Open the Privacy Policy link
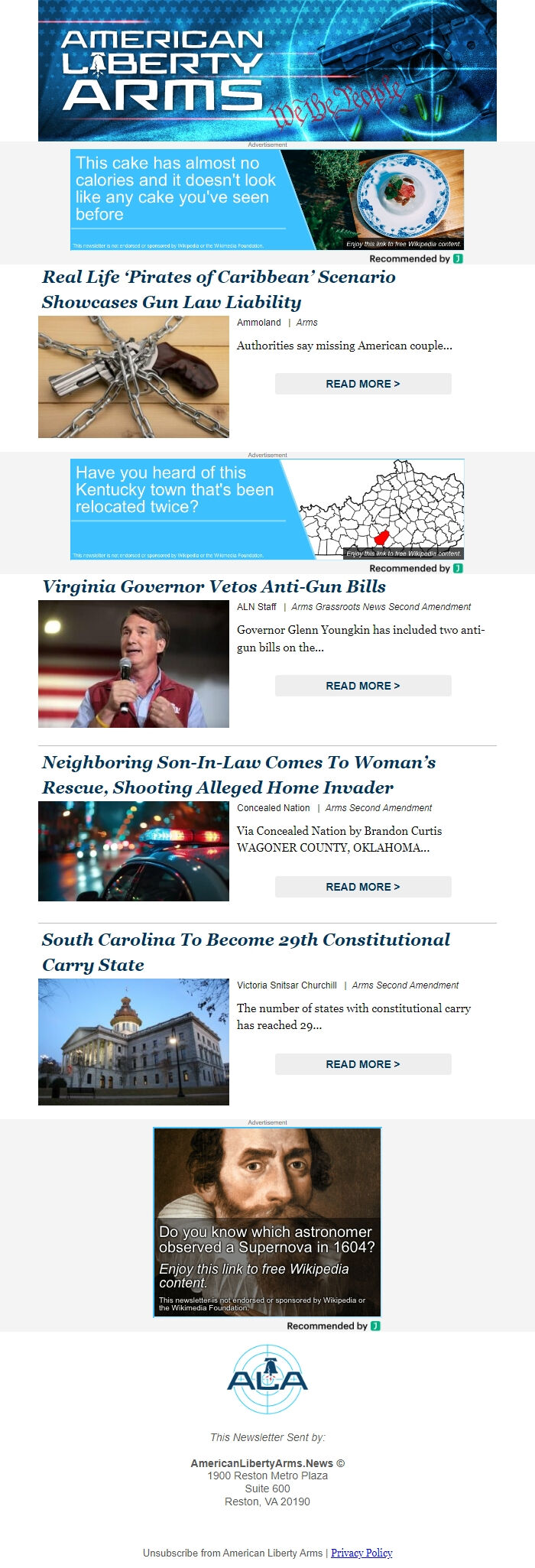 pyautogui.click(x=362, y=1553)
